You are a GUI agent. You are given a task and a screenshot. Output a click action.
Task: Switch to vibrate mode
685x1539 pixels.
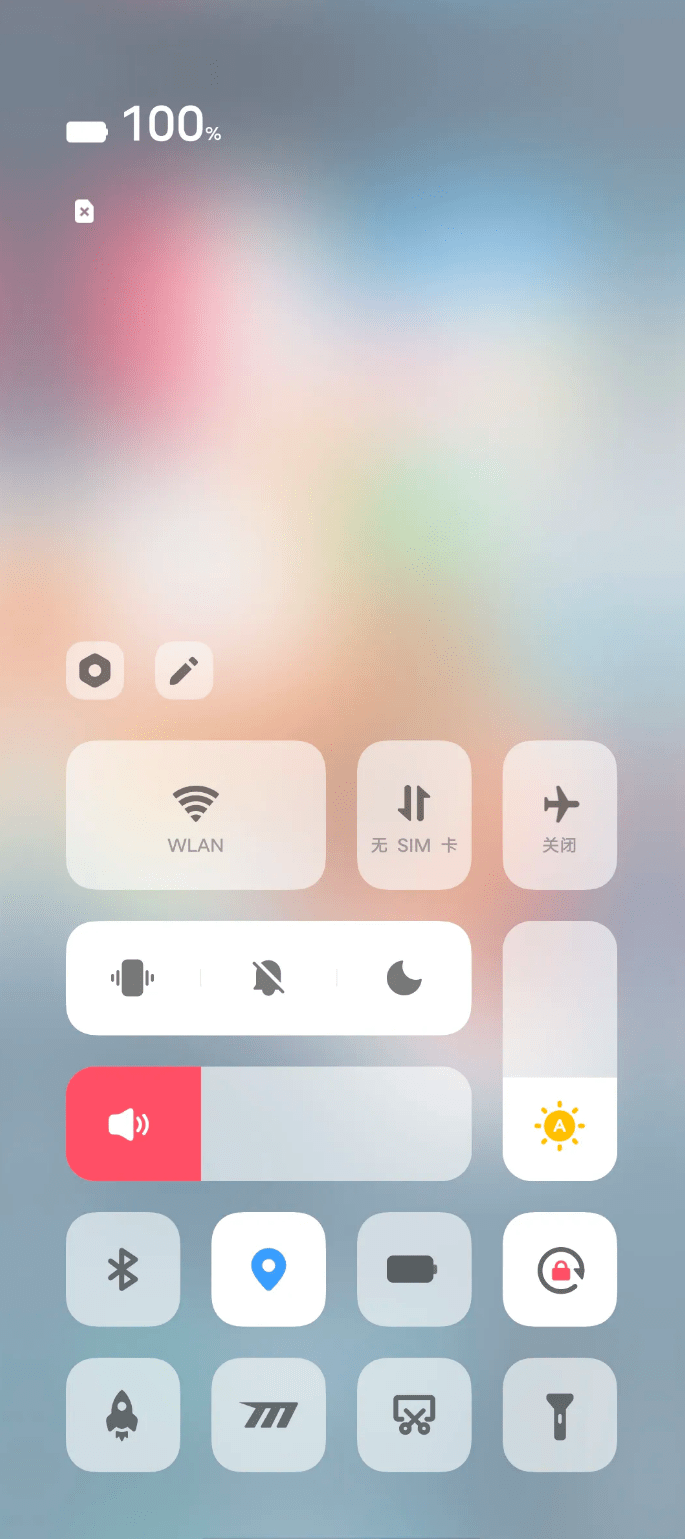[x=133, y=978]
